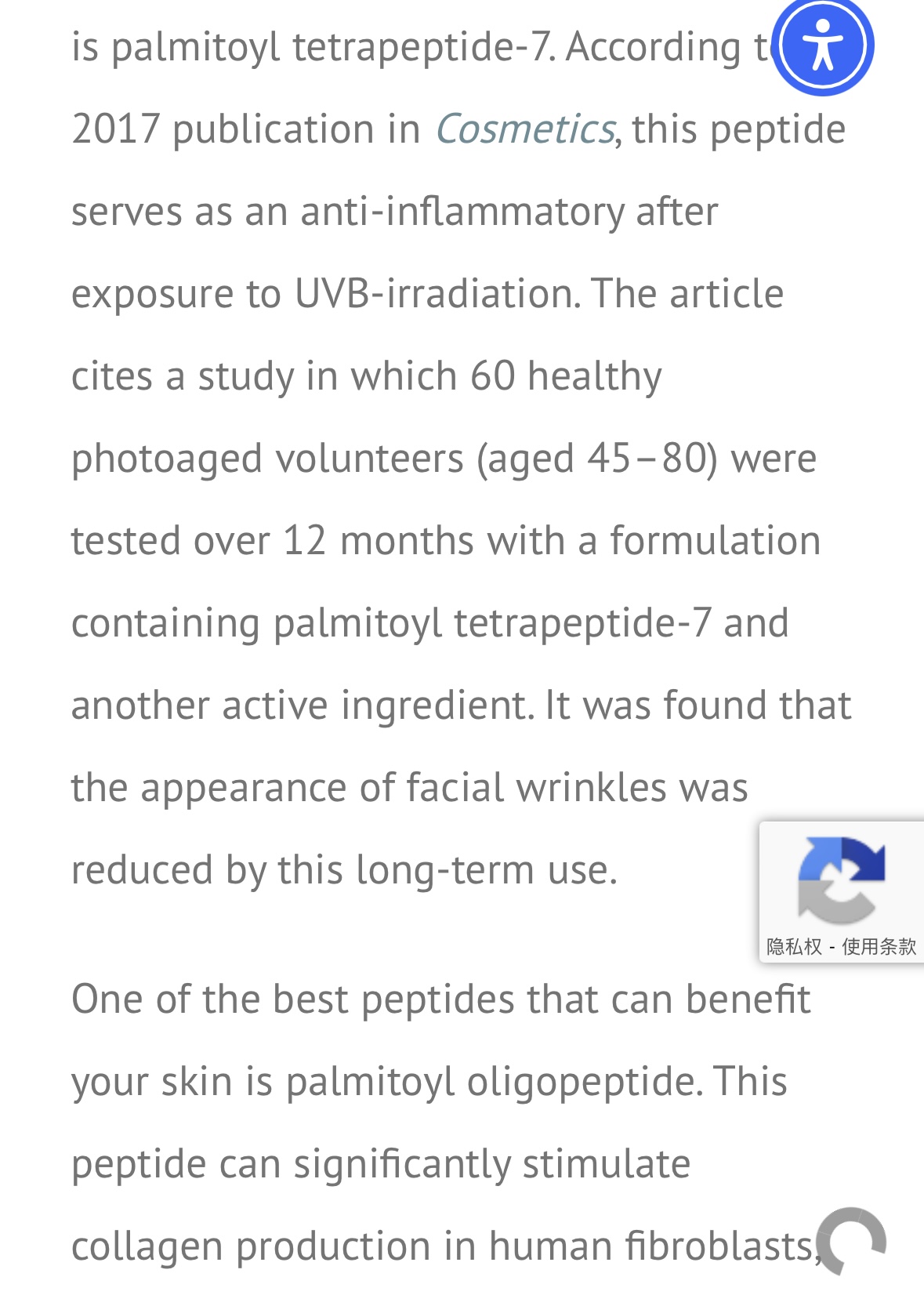Screen dimensions: 924x1295
Task: Open the reCAPTCHA terms link 使用条款
Action: click(x=879, y=946)
